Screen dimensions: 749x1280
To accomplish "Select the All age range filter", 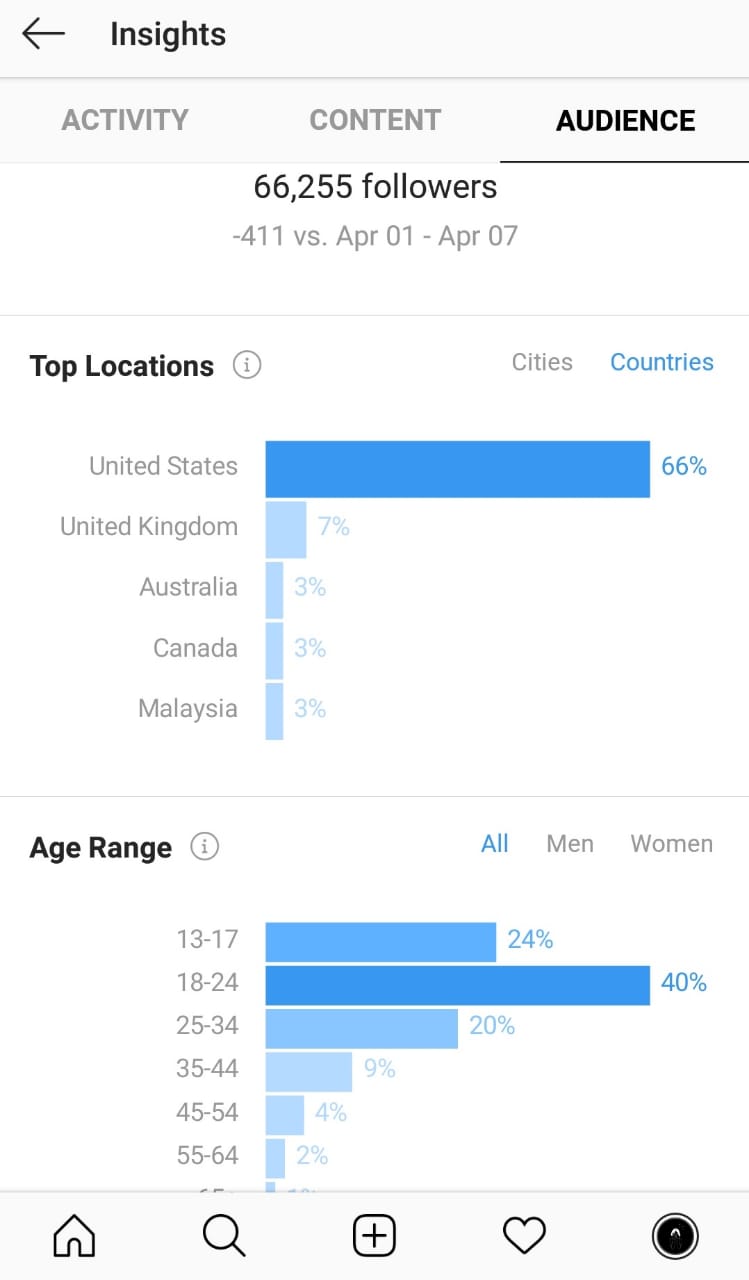I will 495,844.
